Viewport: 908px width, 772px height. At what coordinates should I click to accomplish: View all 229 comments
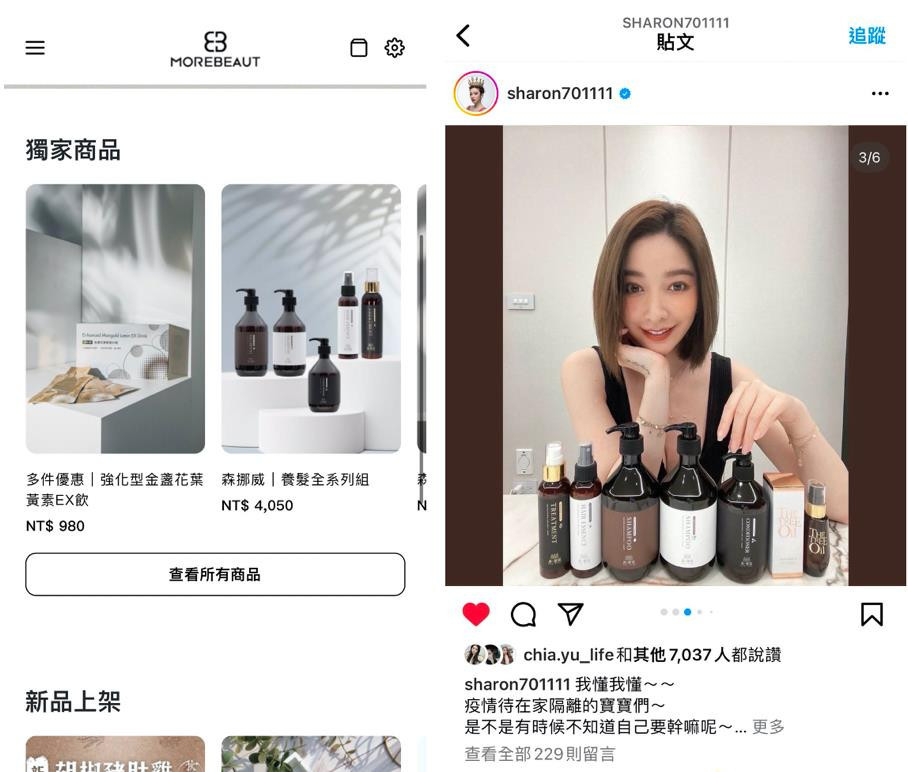(x=540, y=754)
